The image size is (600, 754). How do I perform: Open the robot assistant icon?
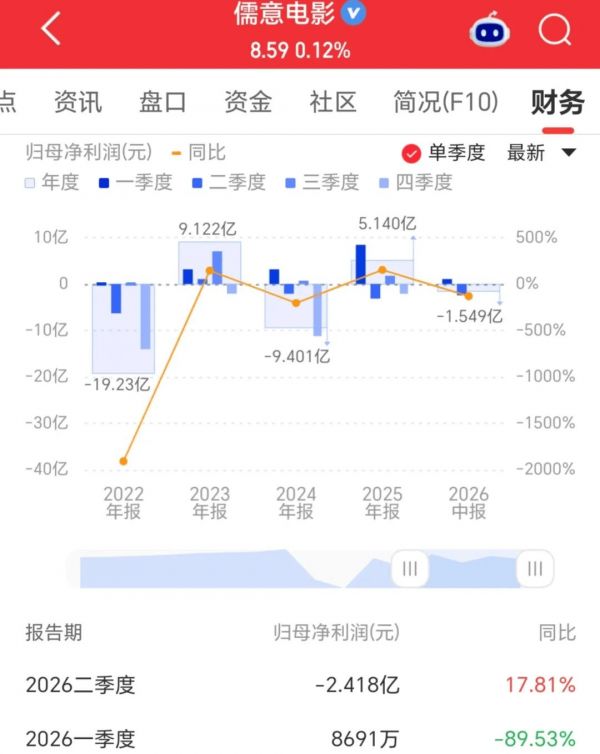[x=489, y=30]
